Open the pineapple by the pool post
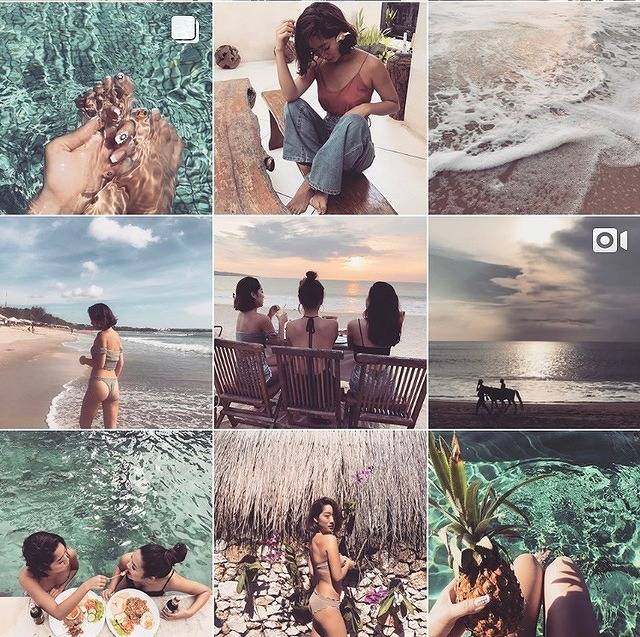Image resolution: width=640 pixels, height=637 pixels. point(534,533)
